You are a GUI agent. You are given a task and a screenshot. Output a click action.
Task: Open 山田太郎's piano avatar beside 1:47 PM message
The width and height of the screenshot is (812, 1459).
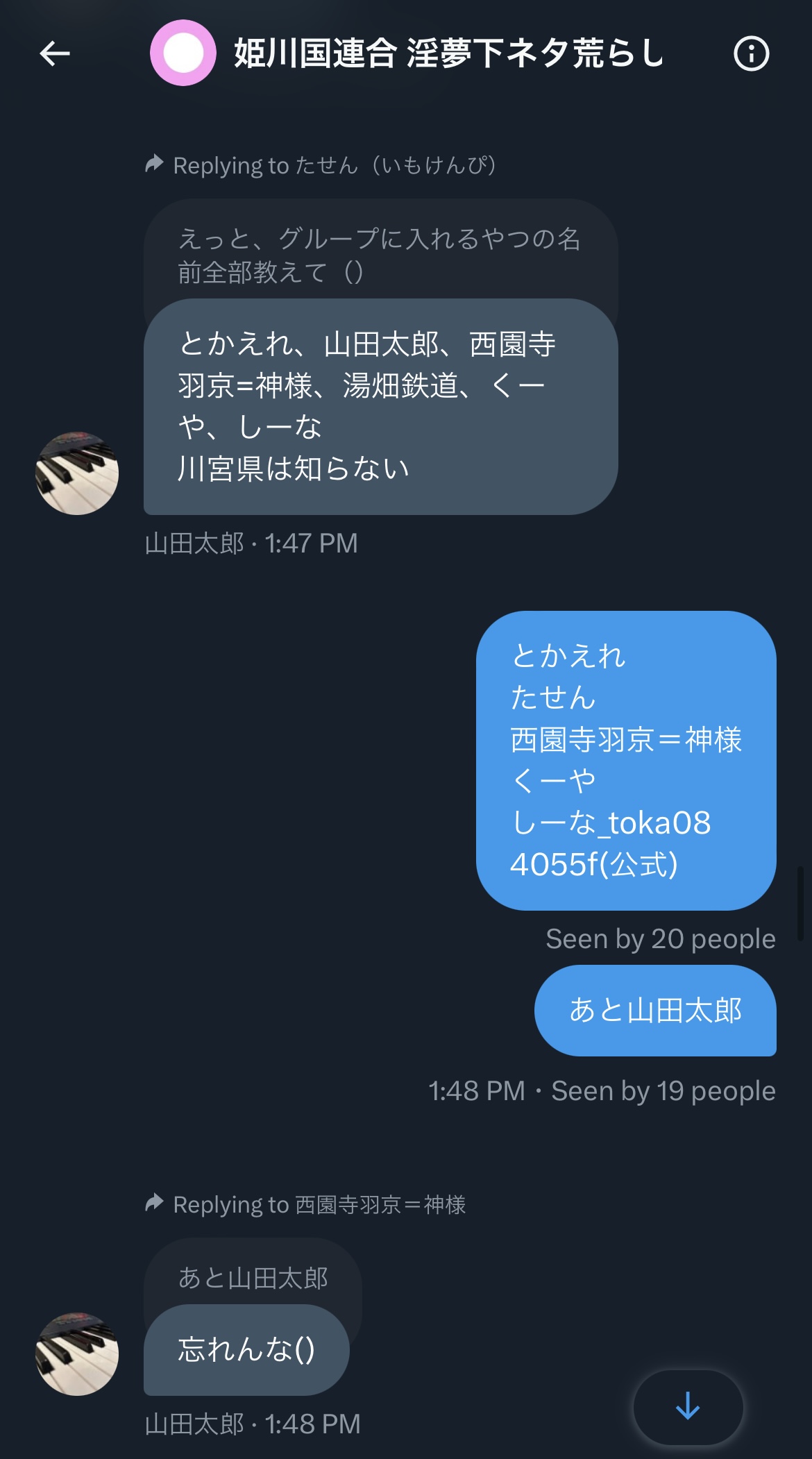pos(77,473)
